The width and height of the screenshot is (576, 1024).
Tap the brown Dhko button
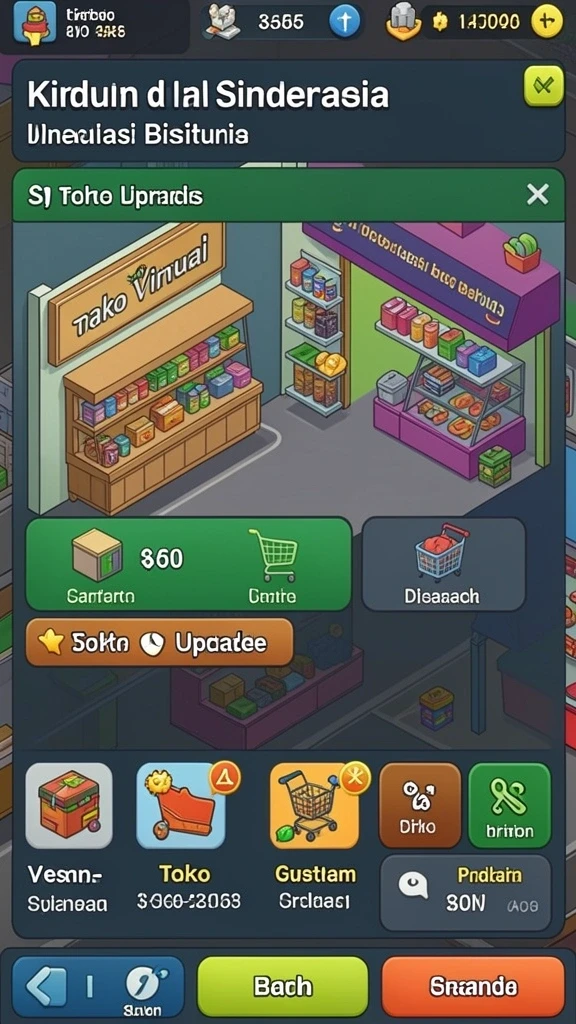pos(420,805)
